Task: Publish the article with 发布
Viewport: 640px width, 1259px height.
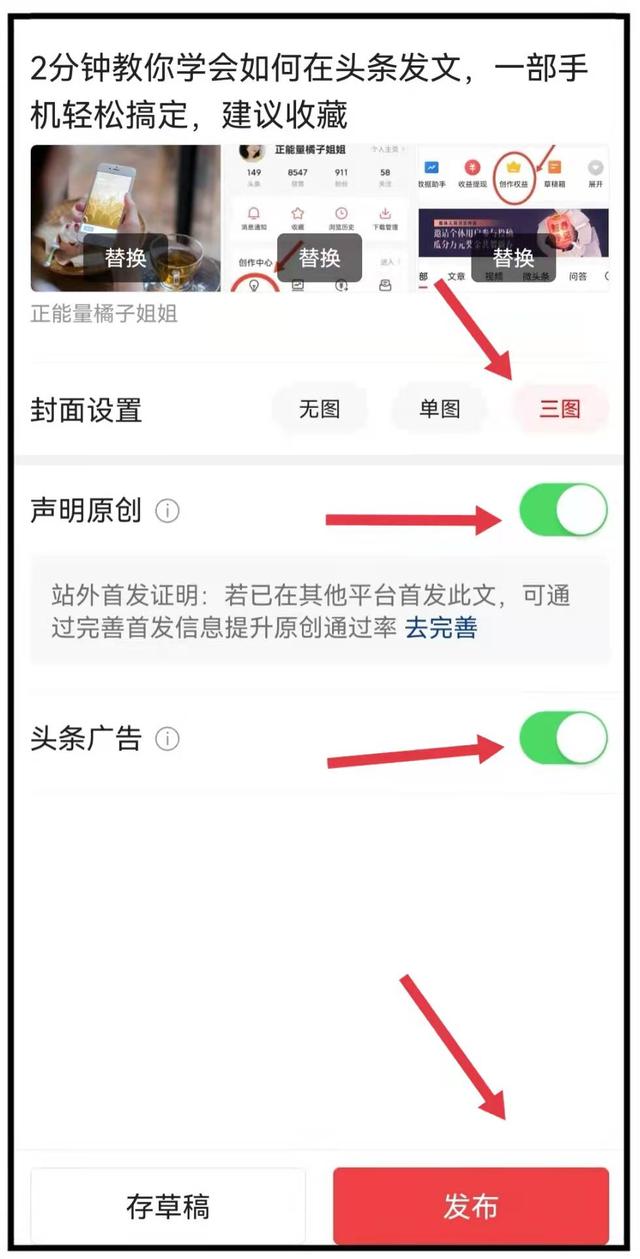Action: (x=471, y=1206)
